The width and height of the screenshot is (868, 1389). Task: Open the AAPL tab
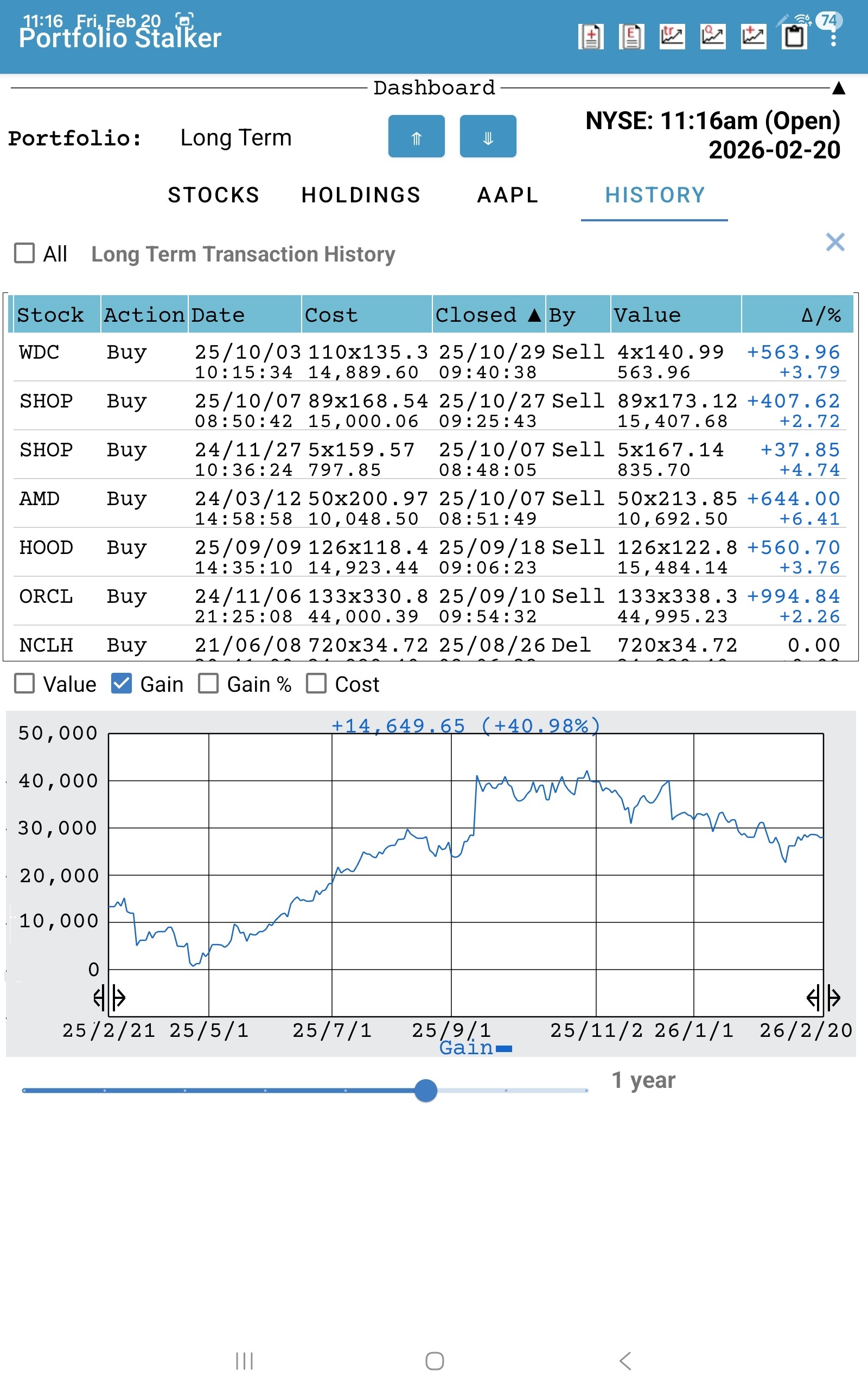(x=507, y=195)
